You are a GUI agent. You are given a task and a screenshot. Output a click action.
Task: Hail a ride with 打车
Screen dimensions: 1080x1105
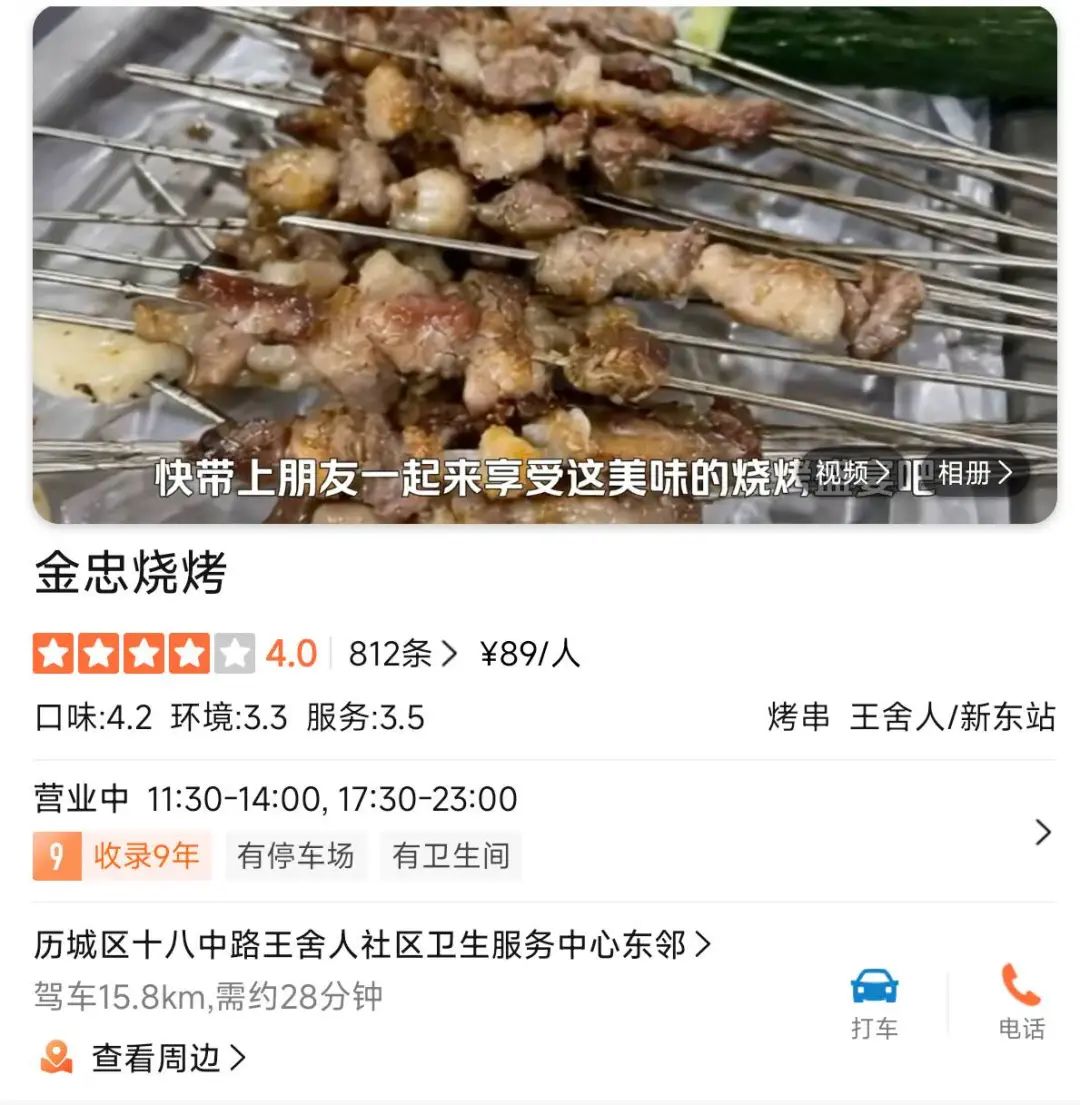874,1002
